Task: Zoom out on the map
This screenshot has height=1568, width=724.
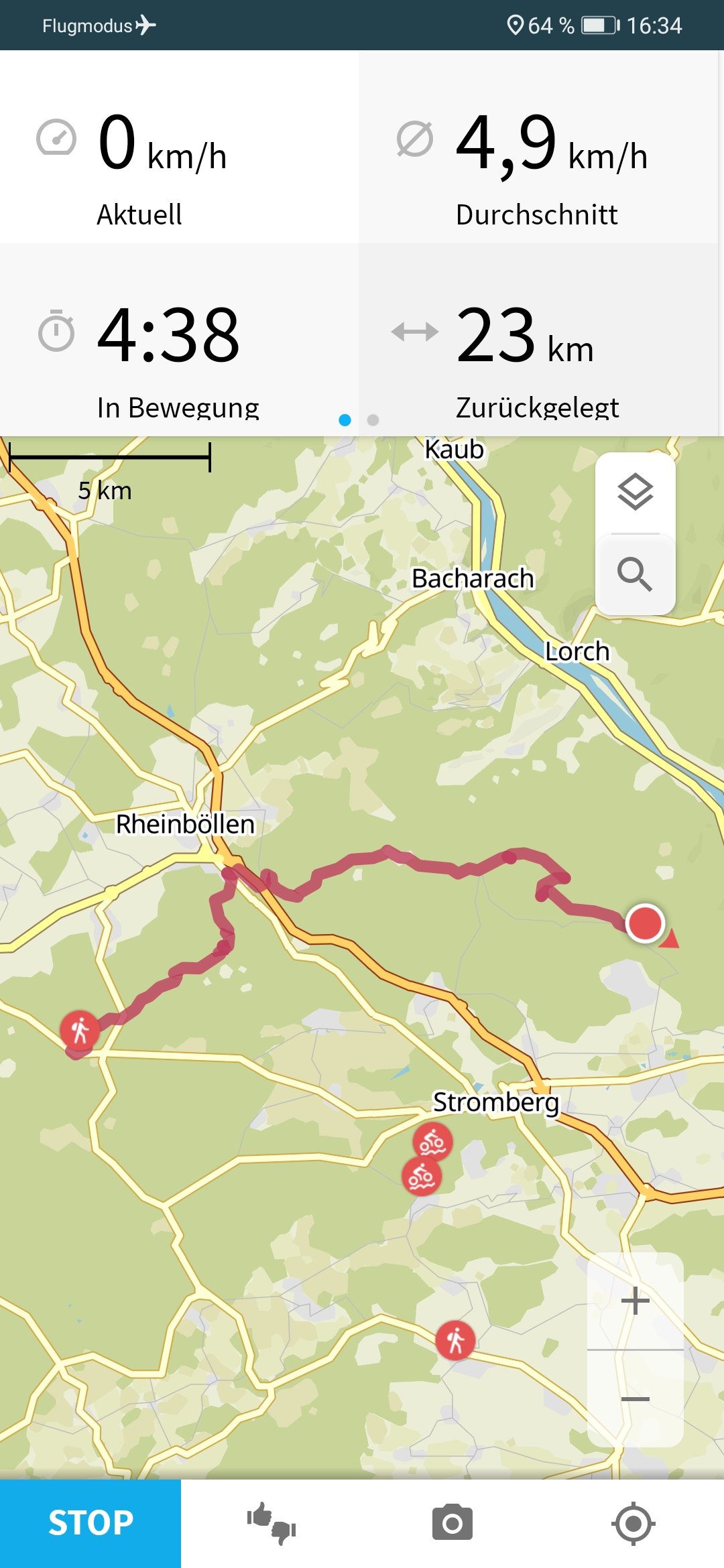Action: pyautogui.click(x=635, y=1398)
